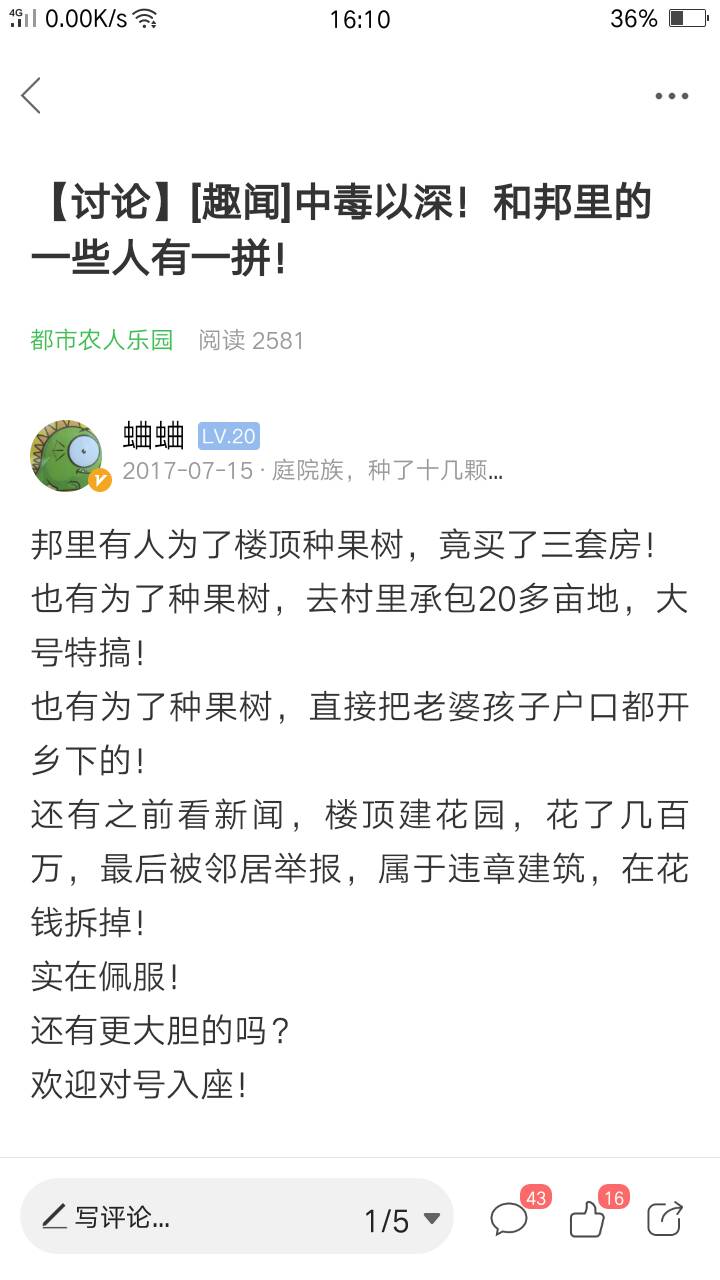Open the 都市农人乐园 community link

(x=102, y=340)
